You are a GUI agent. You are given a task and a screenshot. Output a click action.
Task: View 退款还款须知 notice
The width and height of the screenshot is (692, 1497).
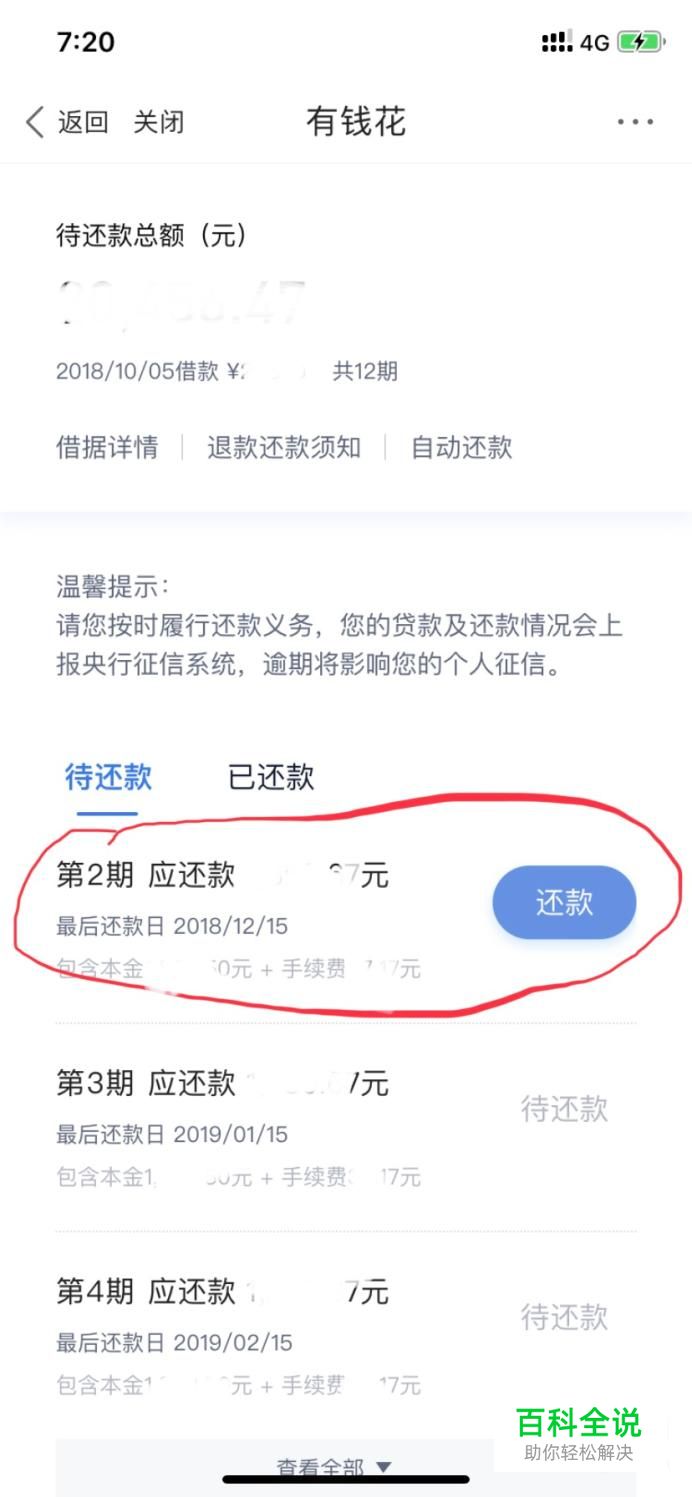(284, 447)
